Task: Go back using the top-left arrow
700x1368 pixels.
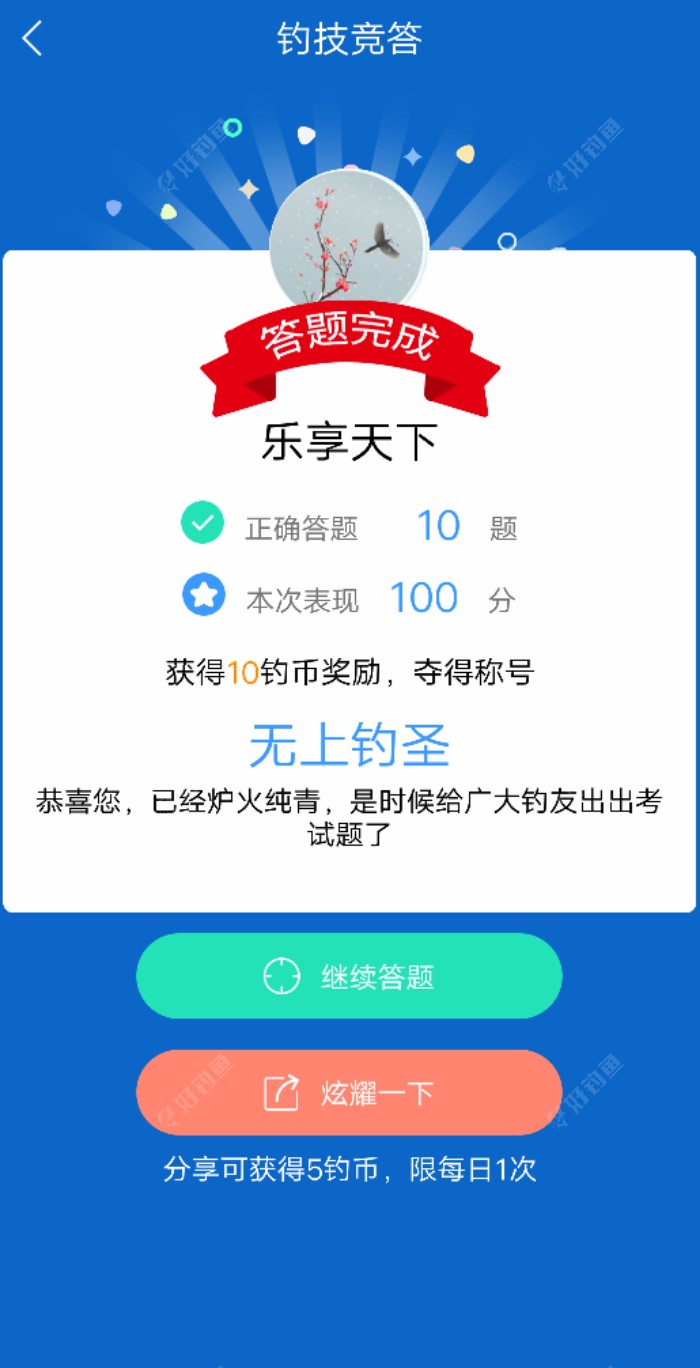Action: (33, 40)
